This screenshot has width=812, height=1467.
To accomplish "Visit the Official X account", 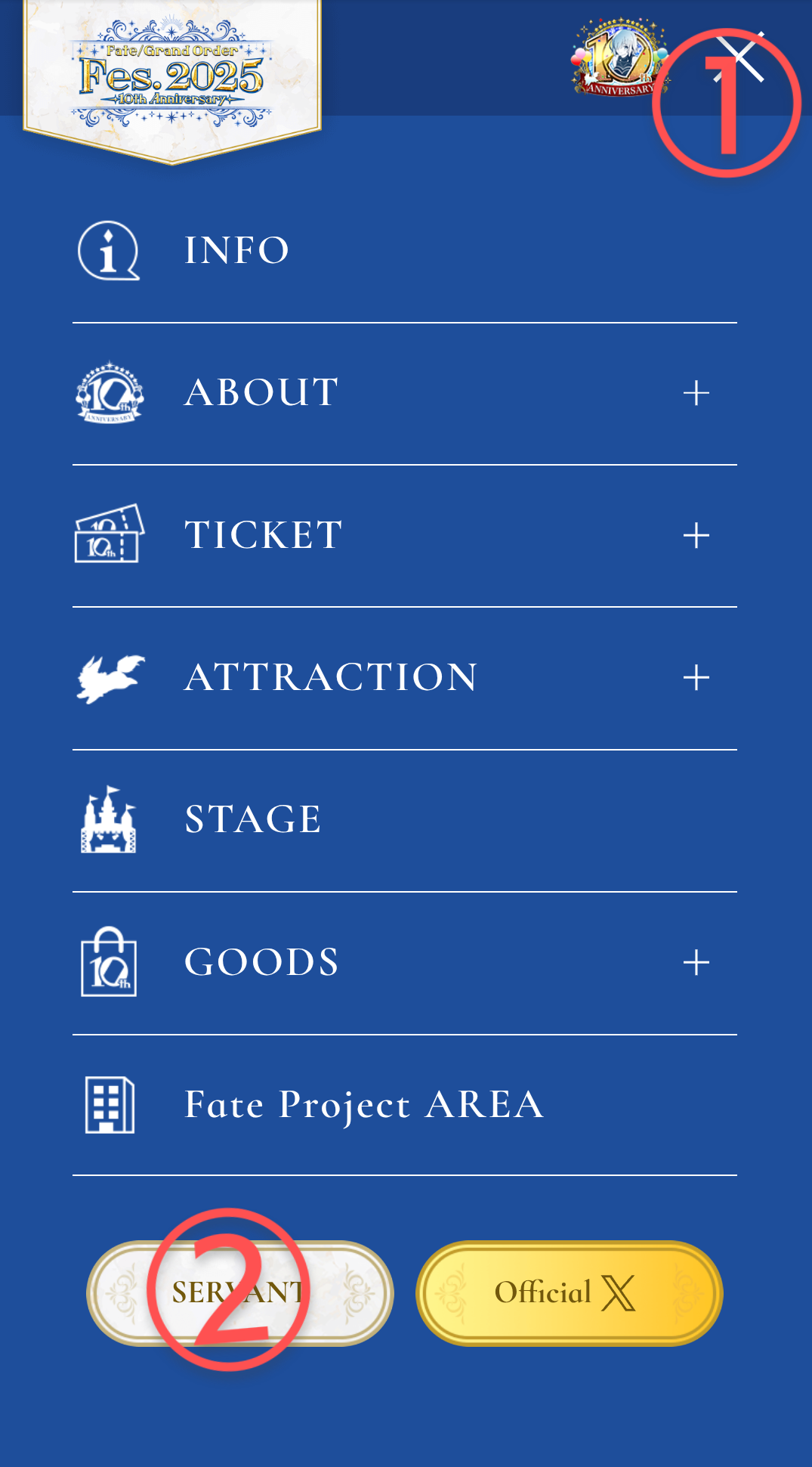I will tap(569, 1292).
